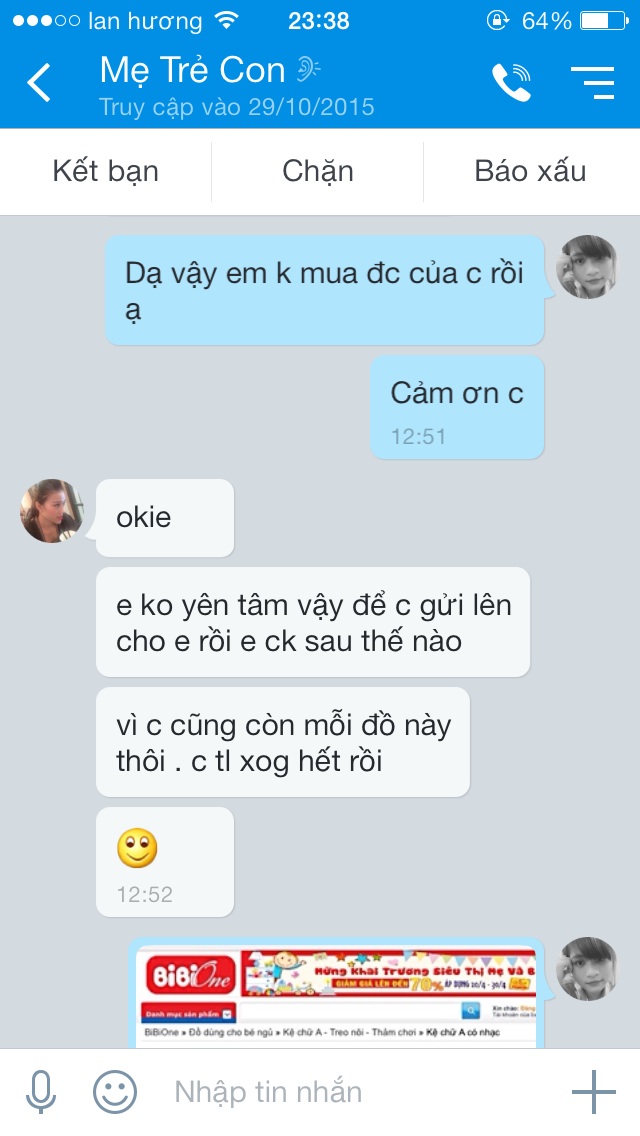Open the emoji sticker picker
This screenshot has width=640, height=1136.
click(114, 1092)
